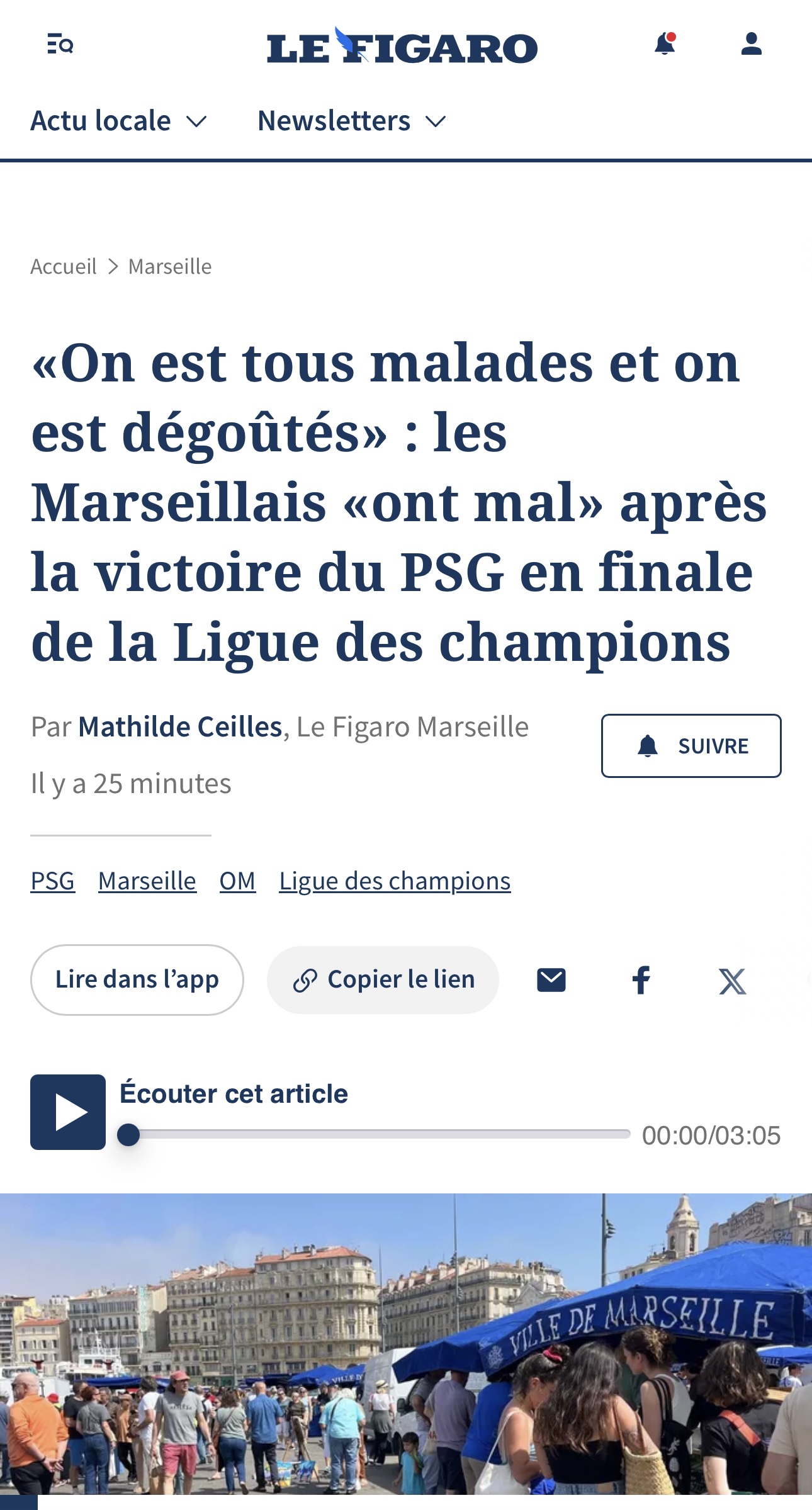Open author Mathilde Ceilles's page
812x1510 pixels.
[x=180, y=727]
